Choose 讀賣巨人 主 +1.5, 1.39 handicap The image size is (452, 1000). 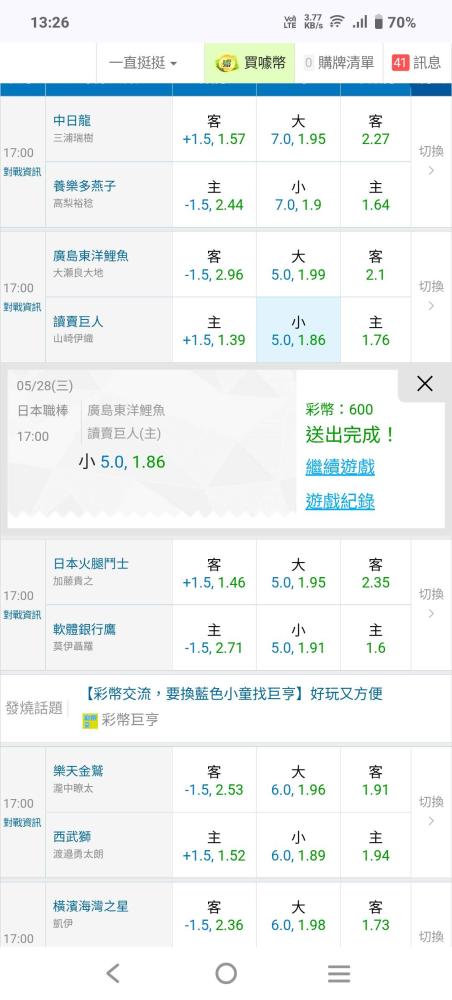(x=214, y=331)
